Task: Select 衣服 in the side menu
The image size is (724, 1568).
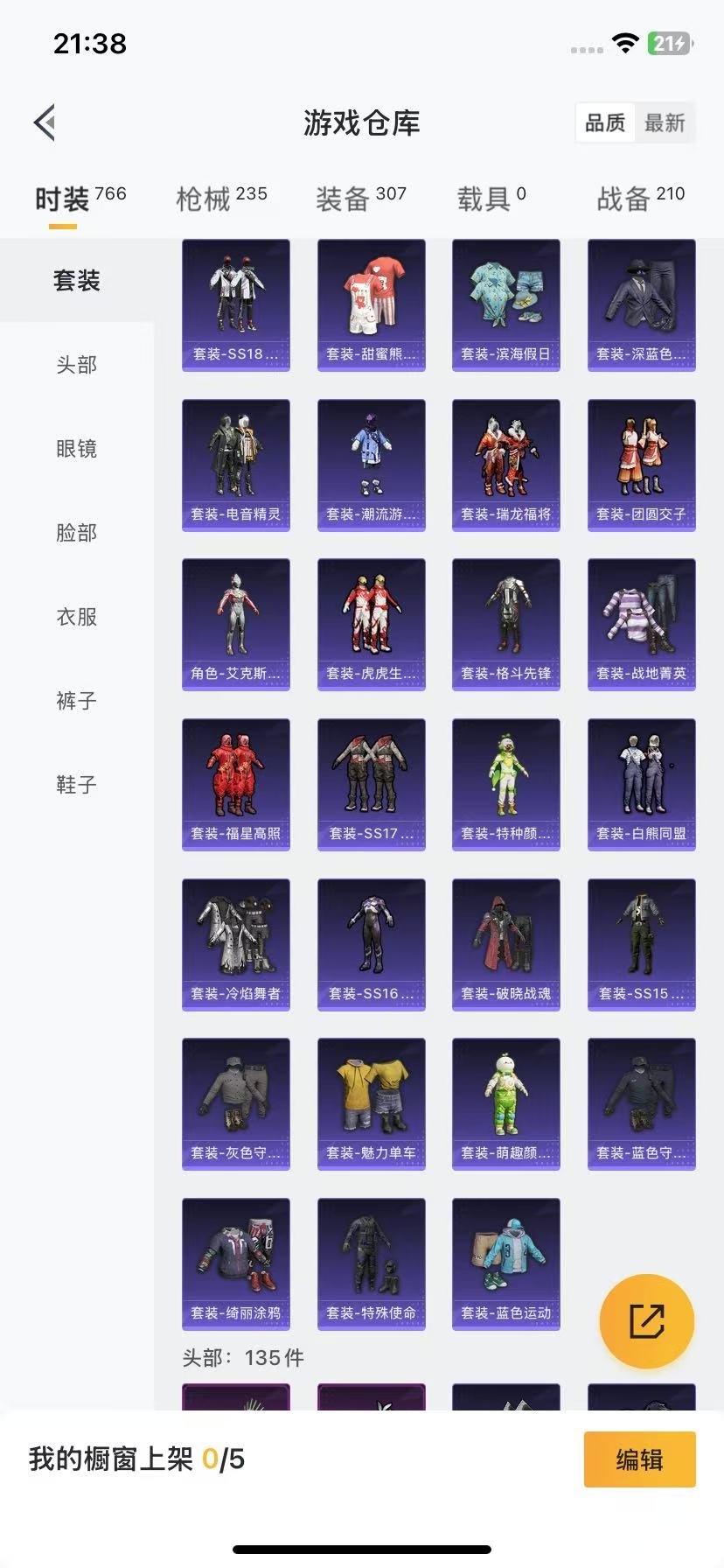Action: click(x=77, y=617)
